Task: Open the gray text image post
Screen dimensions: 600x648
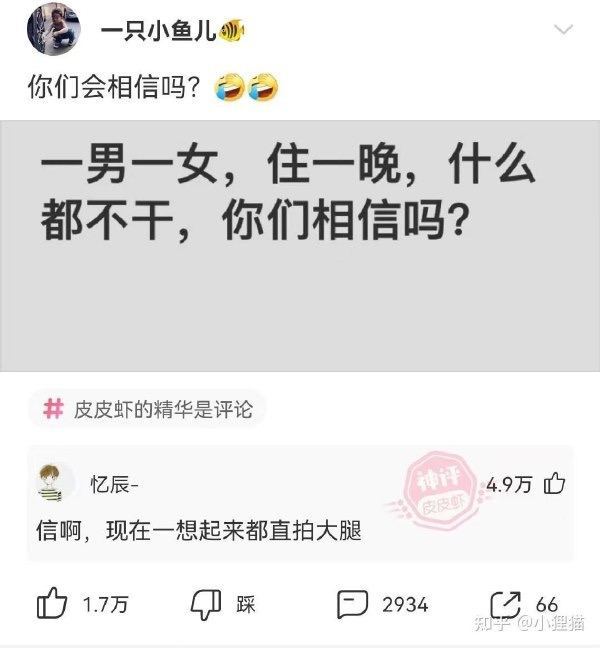Action: [300, 245]
